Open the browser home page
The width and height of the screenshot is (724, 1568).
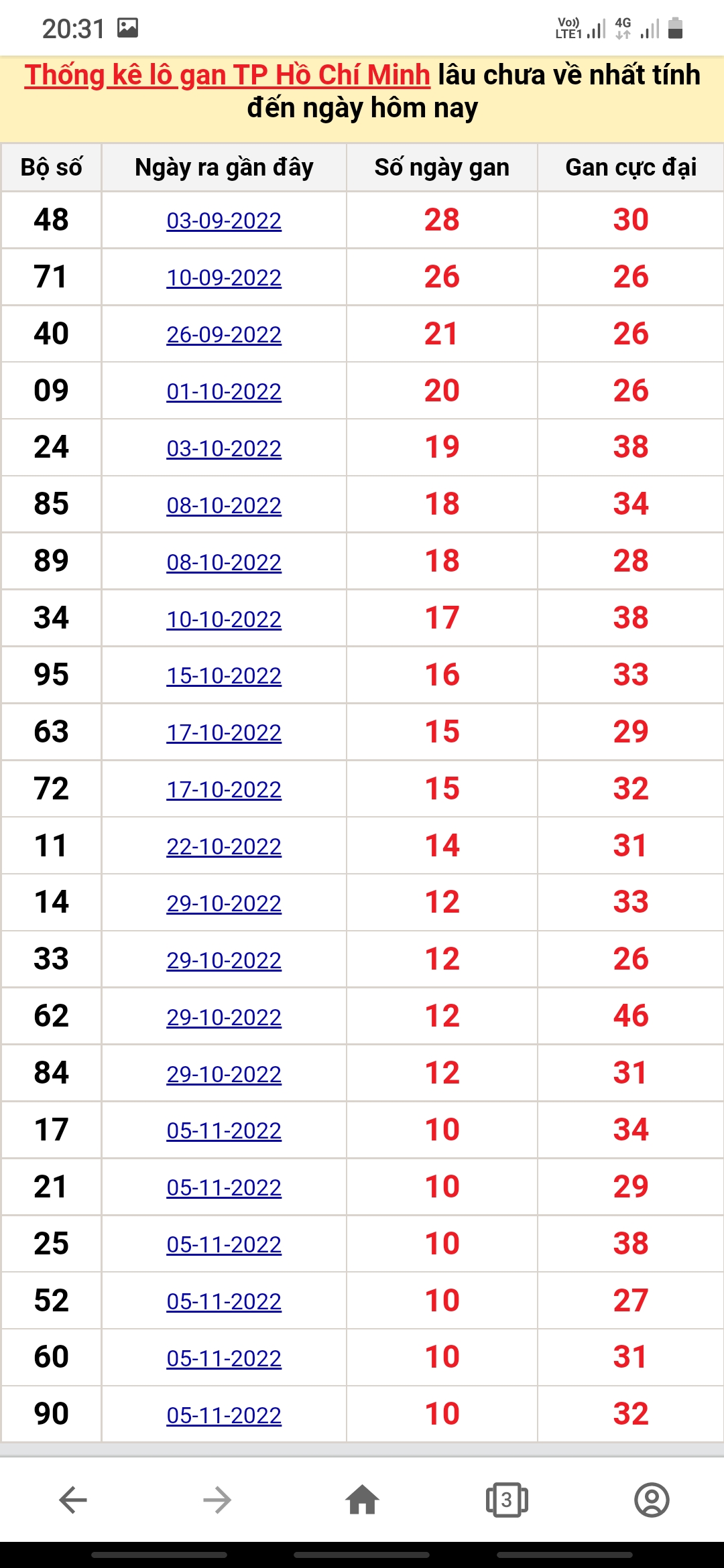(362, 1500)
